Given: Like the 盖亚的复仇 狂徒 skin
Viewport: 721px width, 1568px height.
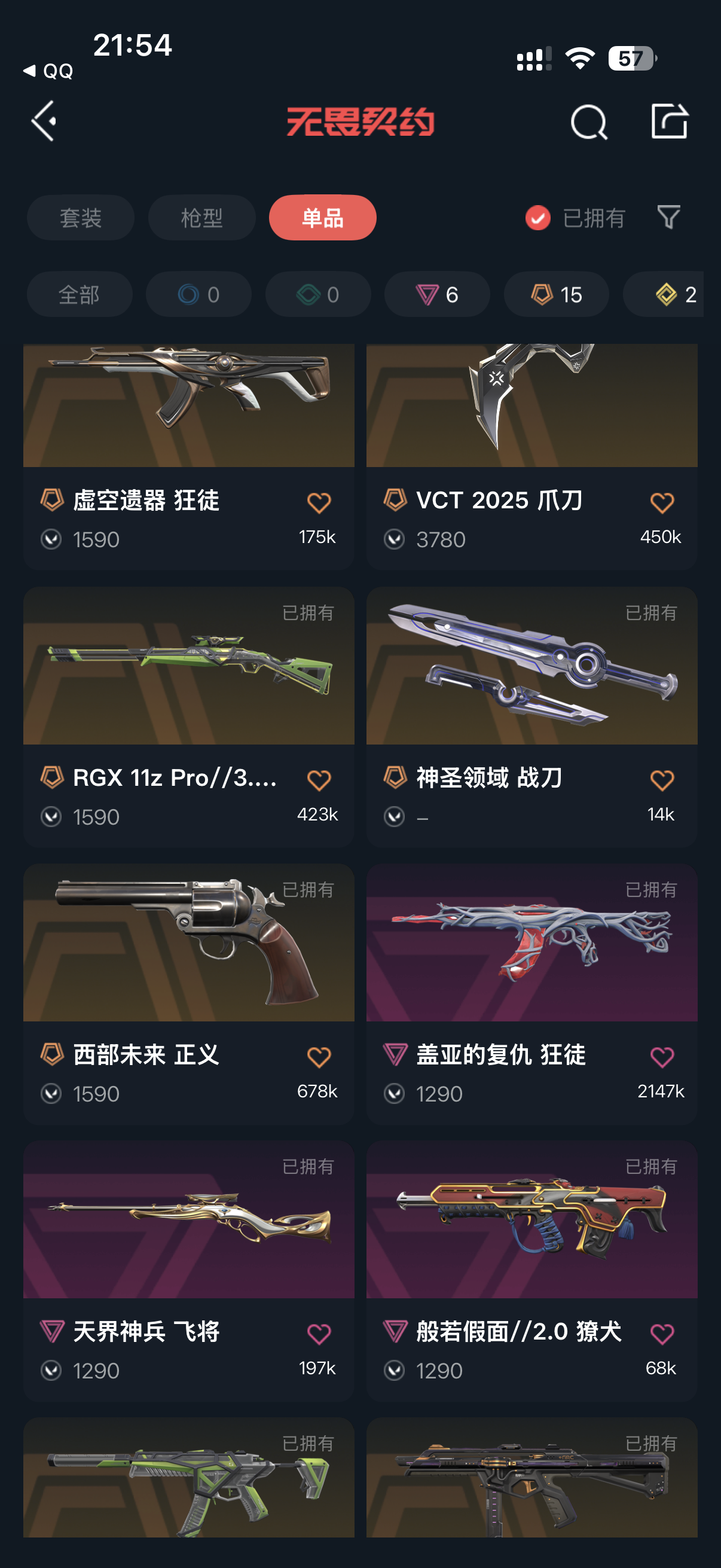Looking at the screenshot, I should pyautogui.click(x=661, y=1057).
